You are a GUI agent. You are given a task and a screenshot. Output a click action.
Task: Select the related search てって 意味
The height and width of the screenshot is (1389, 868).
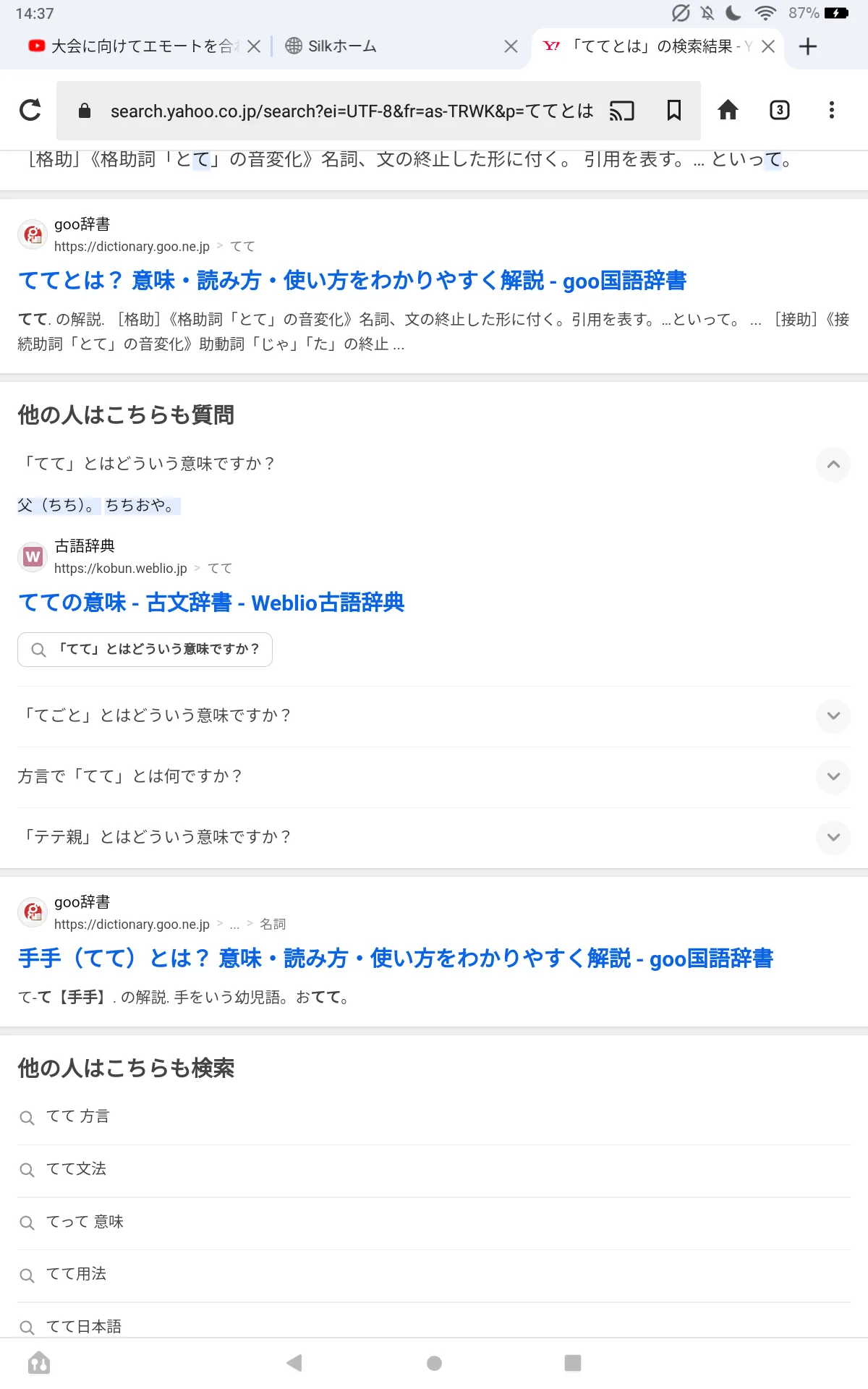point(434,1223)
